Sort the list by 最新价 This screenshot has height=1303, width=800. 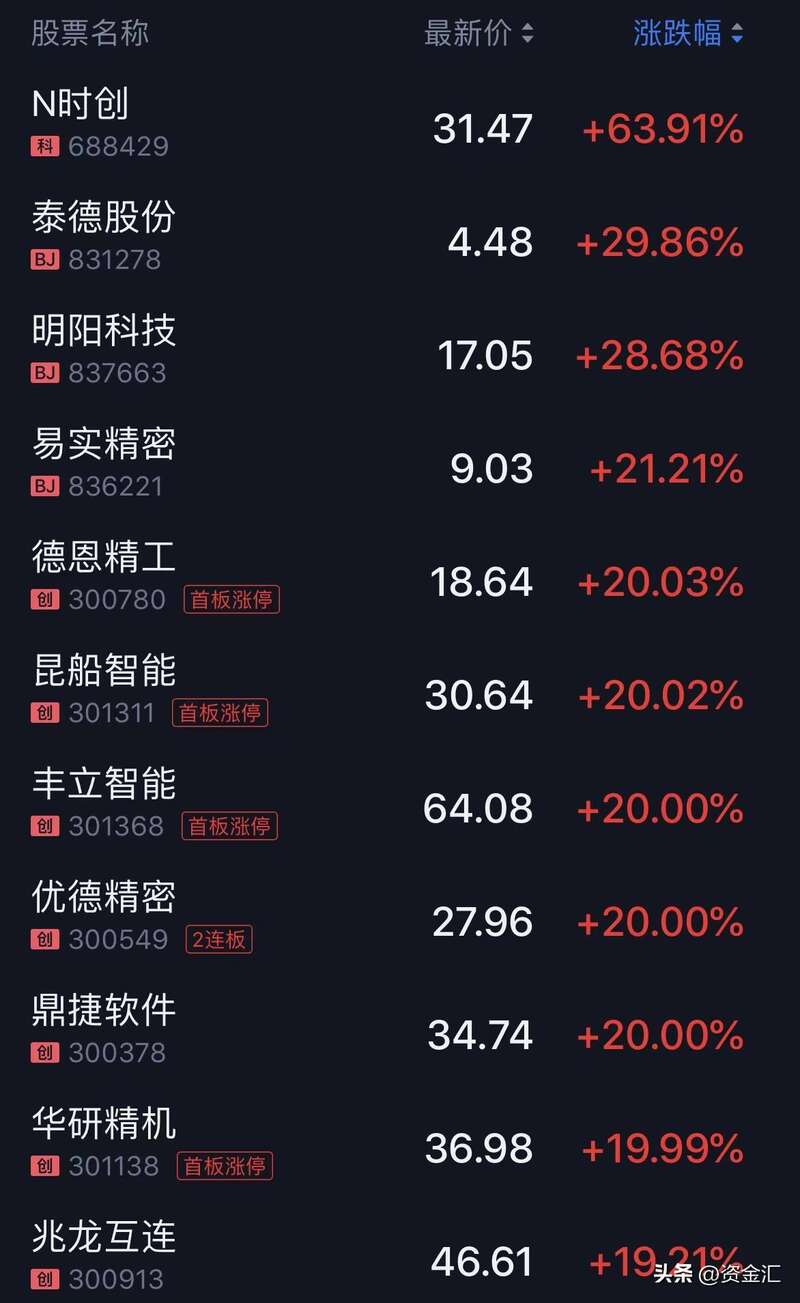[x=479, y=33]
